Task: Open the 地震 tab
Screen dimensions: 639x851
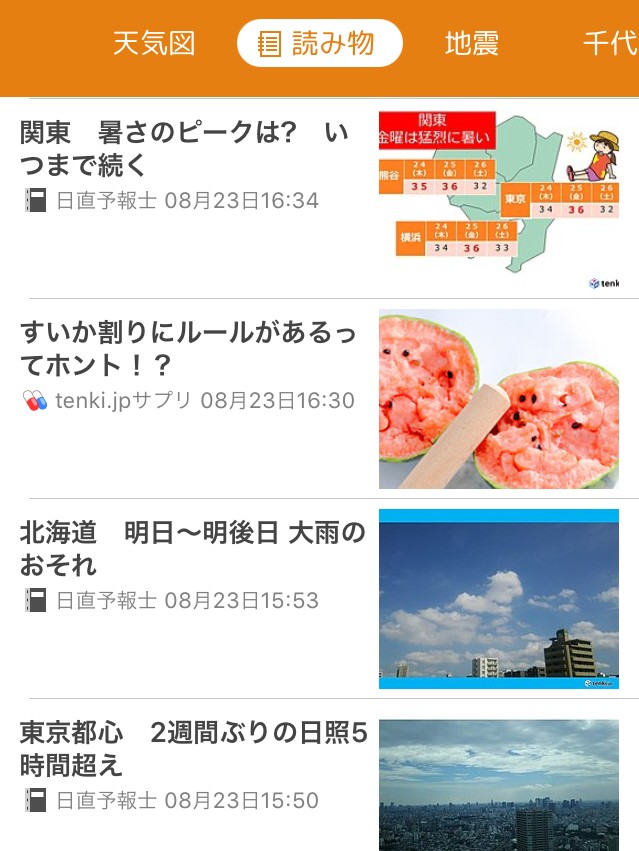Action: pos(471,44)
